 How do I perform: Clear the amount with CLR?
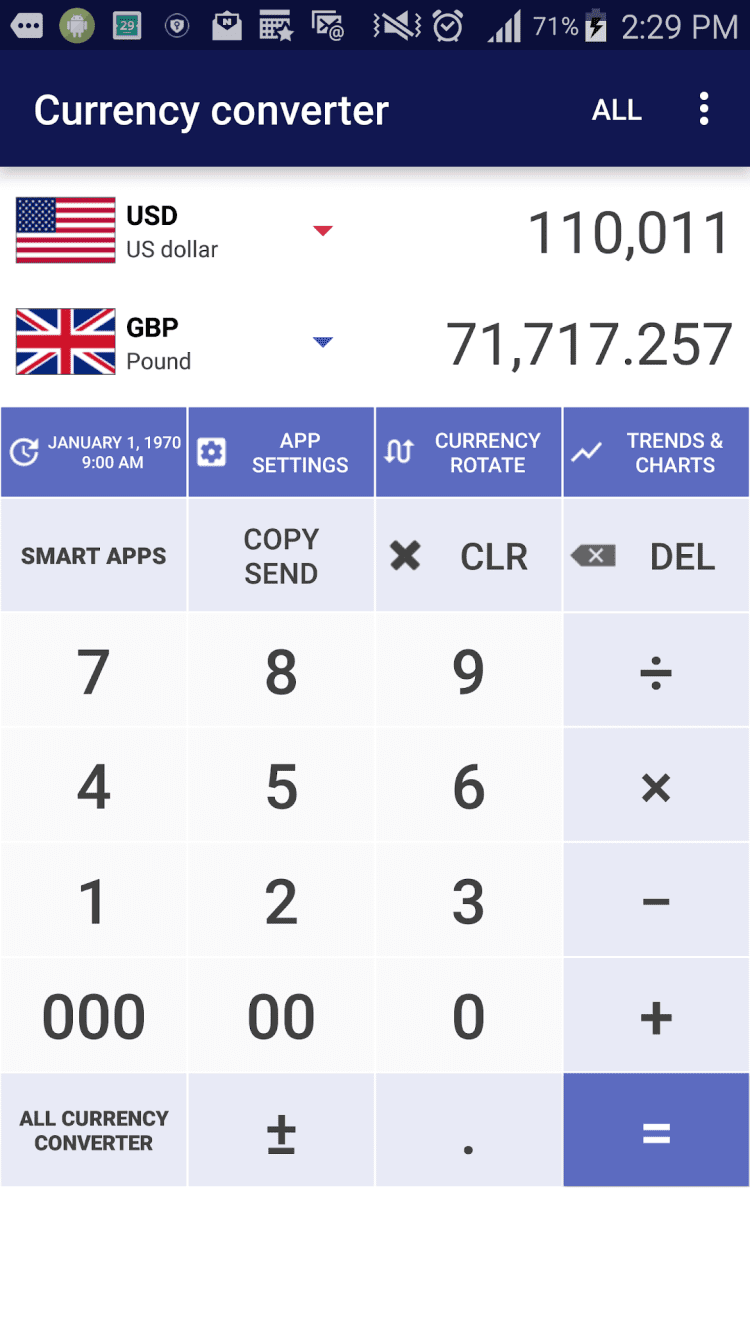469,556
